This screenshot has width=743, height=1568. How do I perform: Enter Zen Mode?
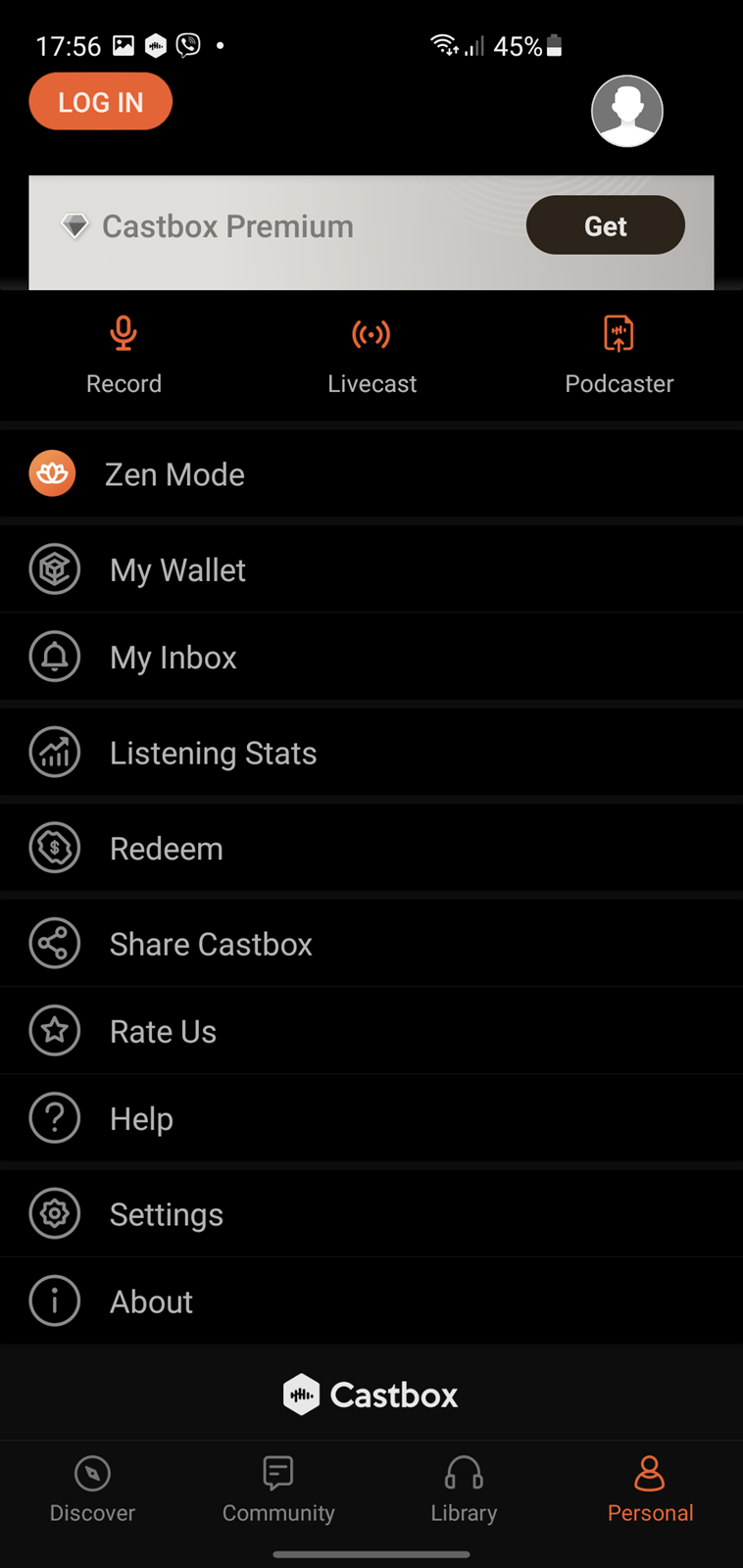[371, 474]
